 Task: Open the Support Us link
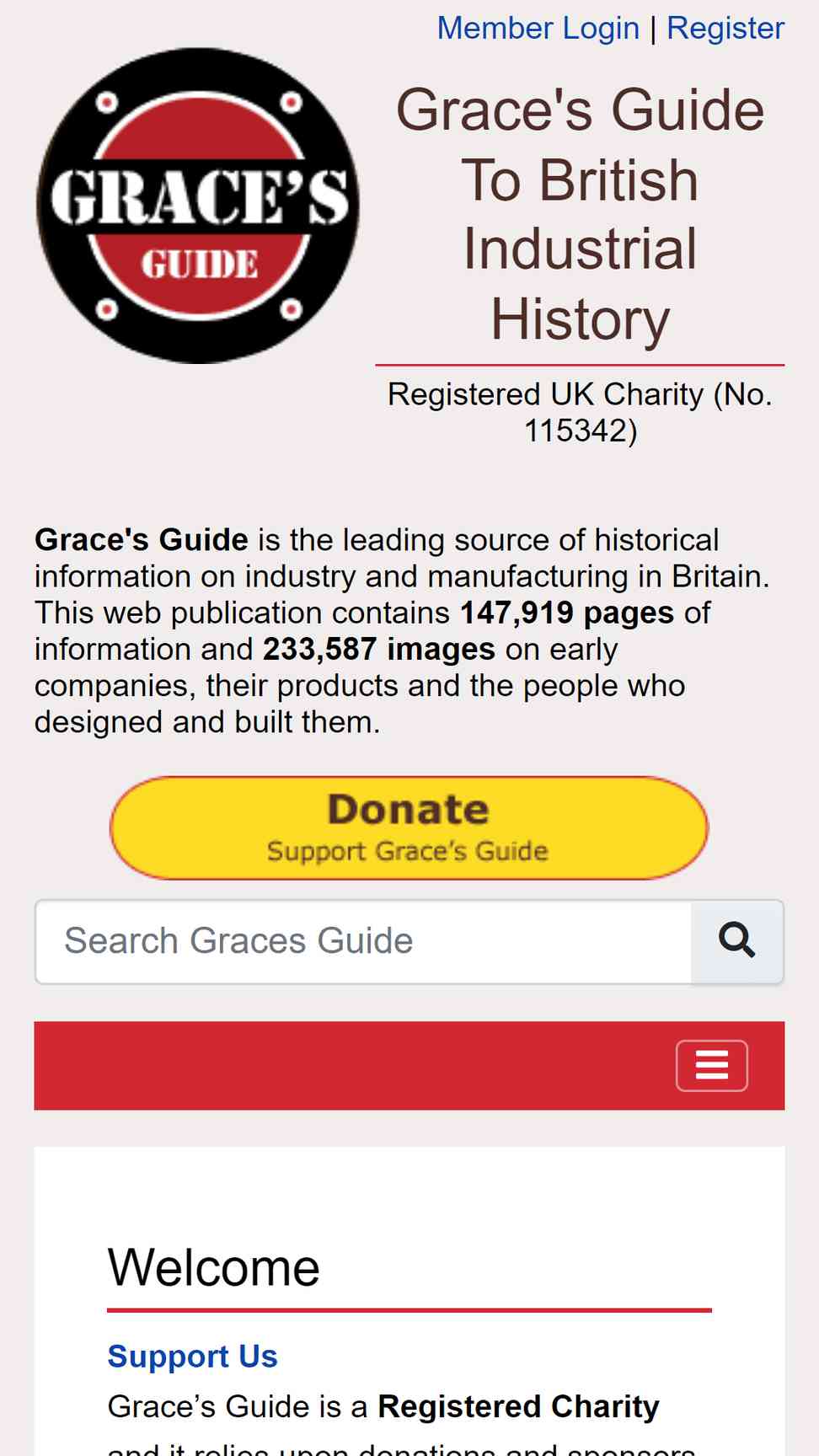point(192,1356)
